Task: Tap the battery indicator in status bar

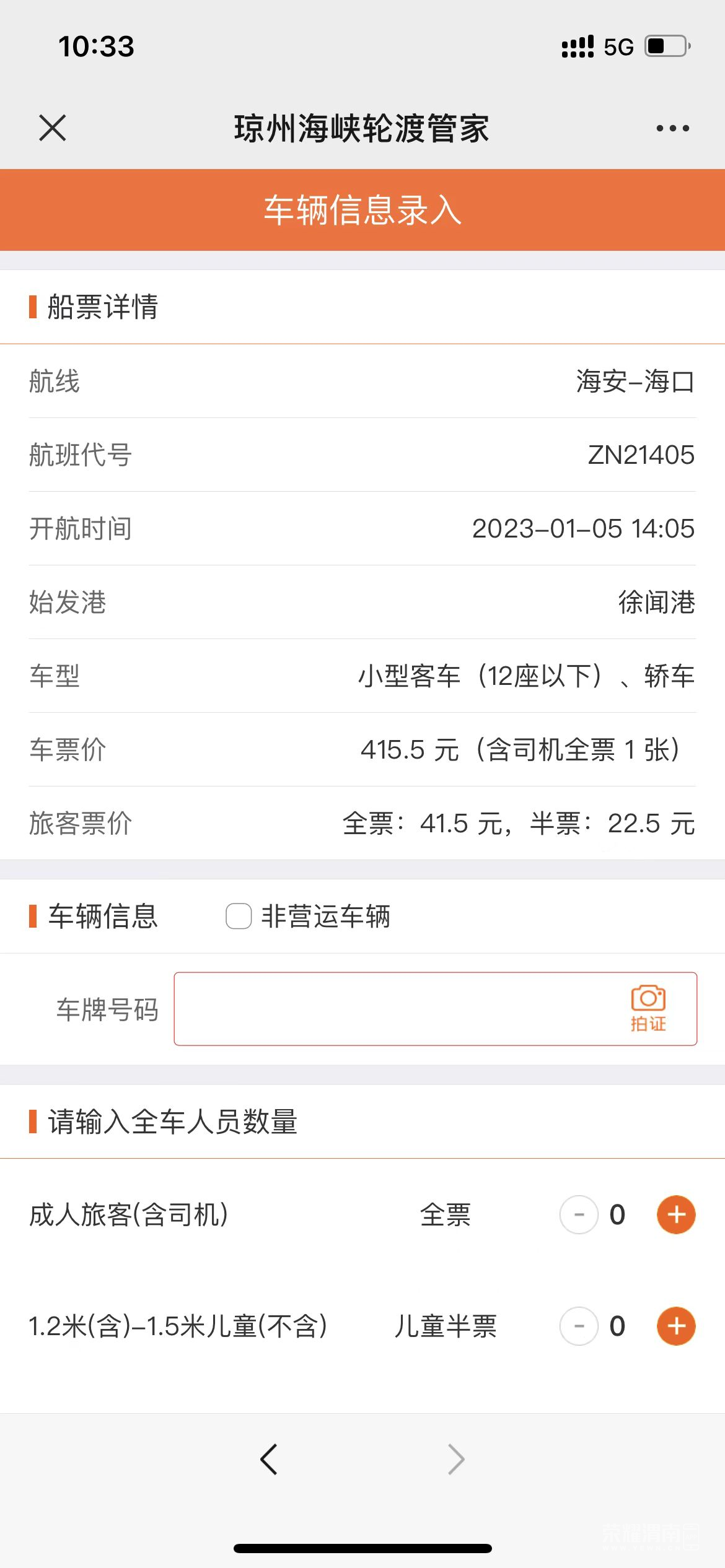Action: pos(666,45)
